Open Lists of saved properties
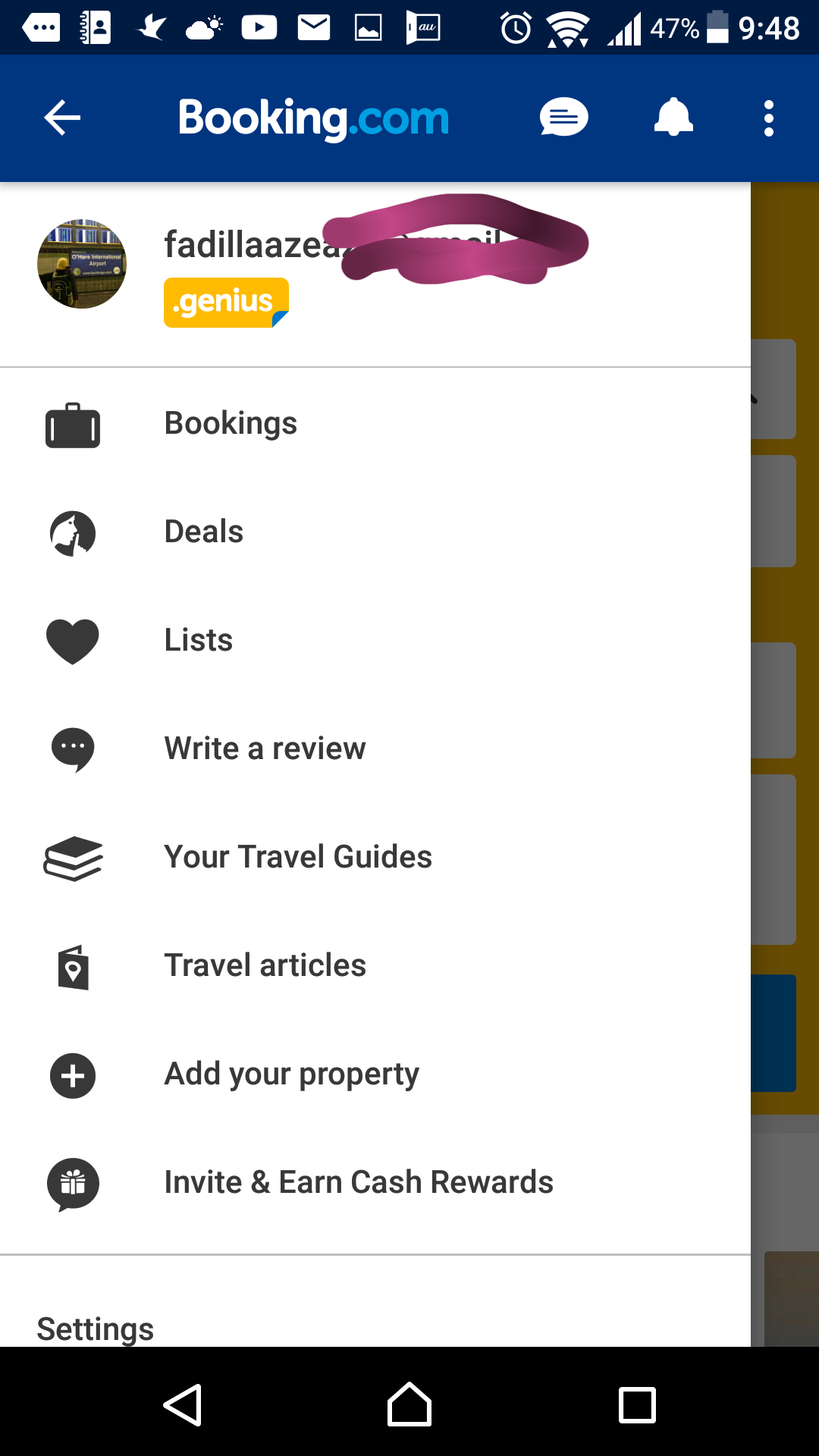819x1456 pixels. point(199,640)
